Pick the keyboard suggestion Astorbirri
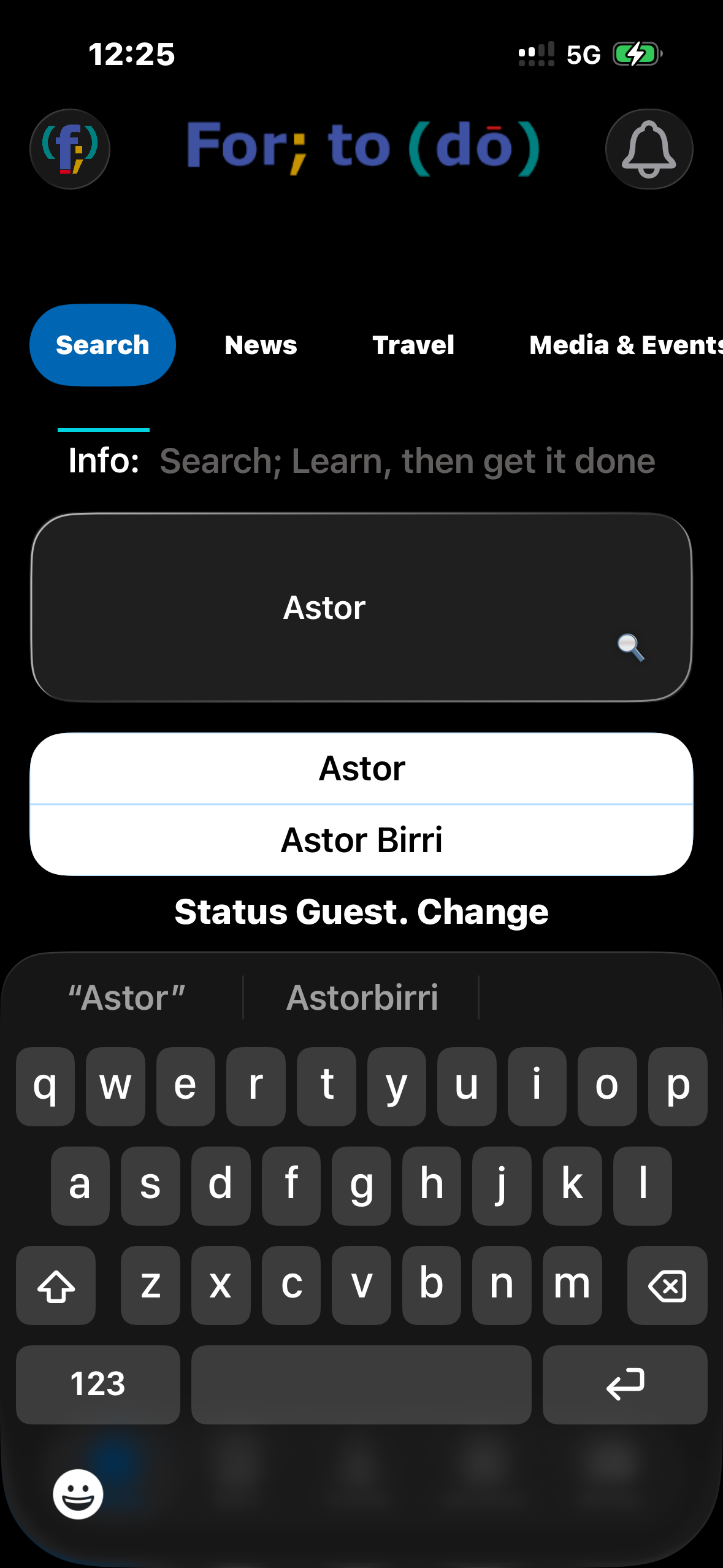Viewport: 723px width, 1568px height. click(362, 997)
